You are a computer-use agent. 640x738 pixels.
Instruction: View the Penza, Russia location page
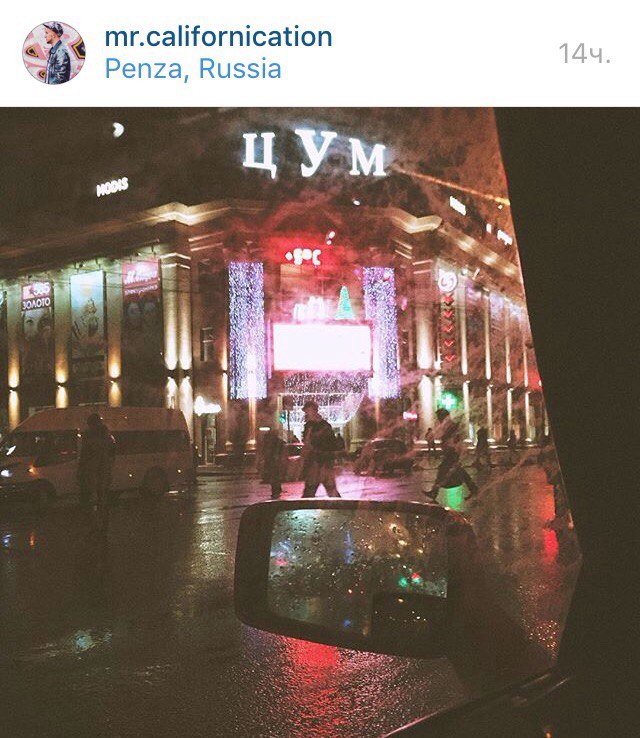click(x=192, y=69)
